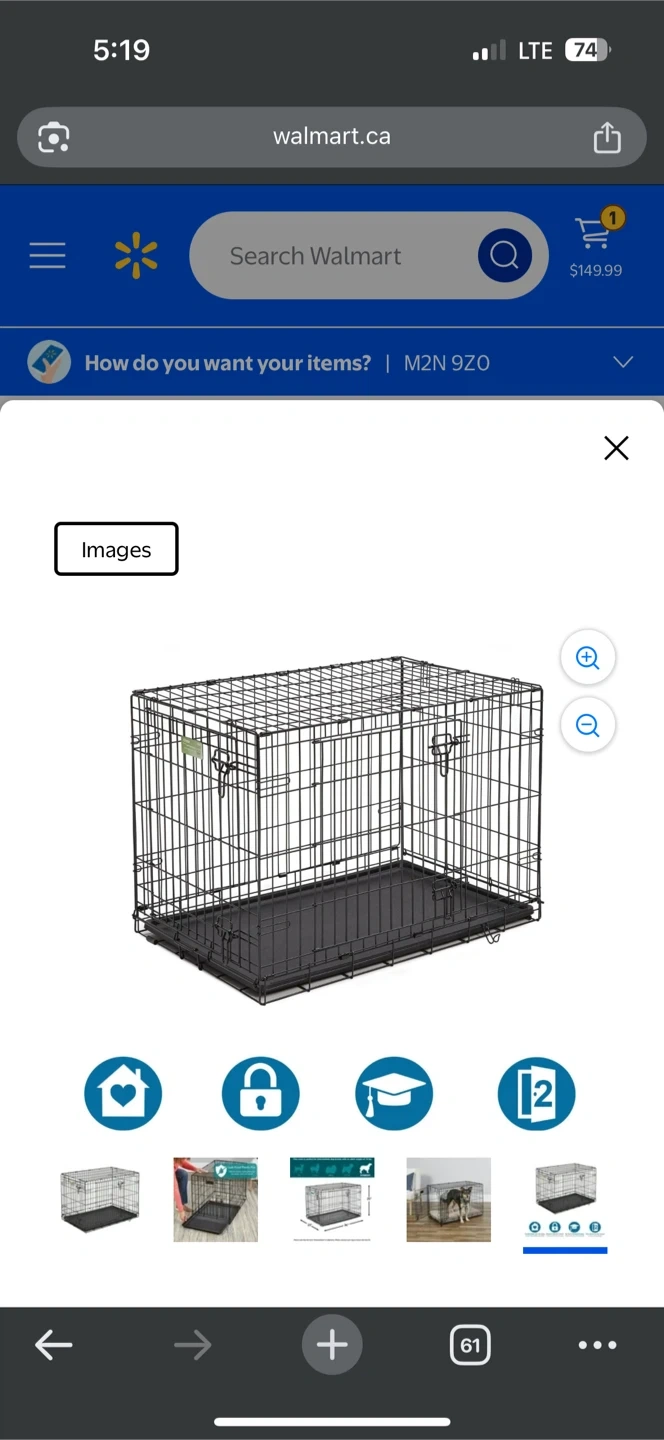664x1440 pixels.
Task: View the first crate thumbnail
Action: [100, 1198]
